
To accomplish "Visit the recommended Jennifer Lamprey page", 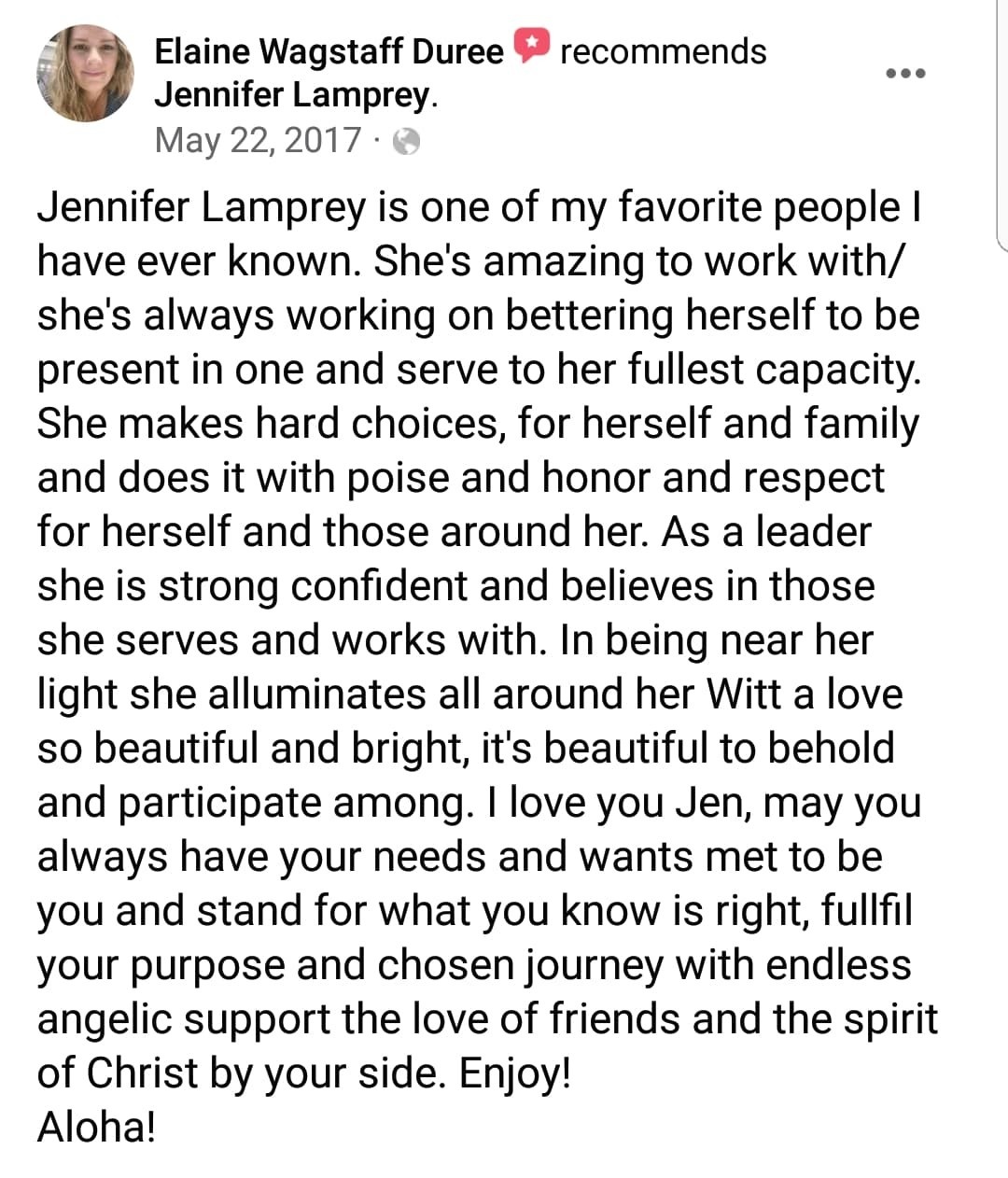I will tap(293, 95).
